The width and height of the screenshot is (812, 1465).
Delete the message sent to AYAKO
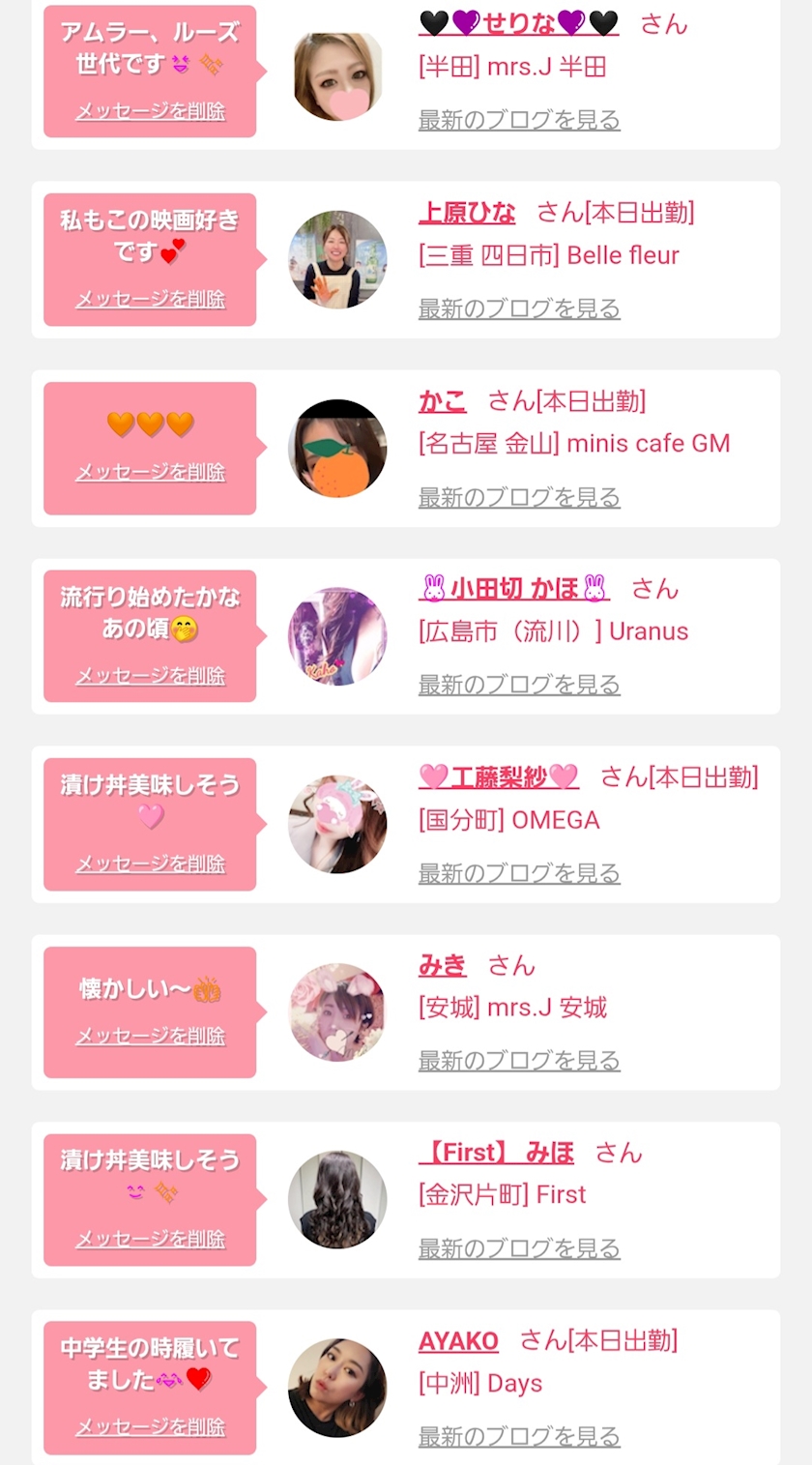click(x=150, y=1427)
